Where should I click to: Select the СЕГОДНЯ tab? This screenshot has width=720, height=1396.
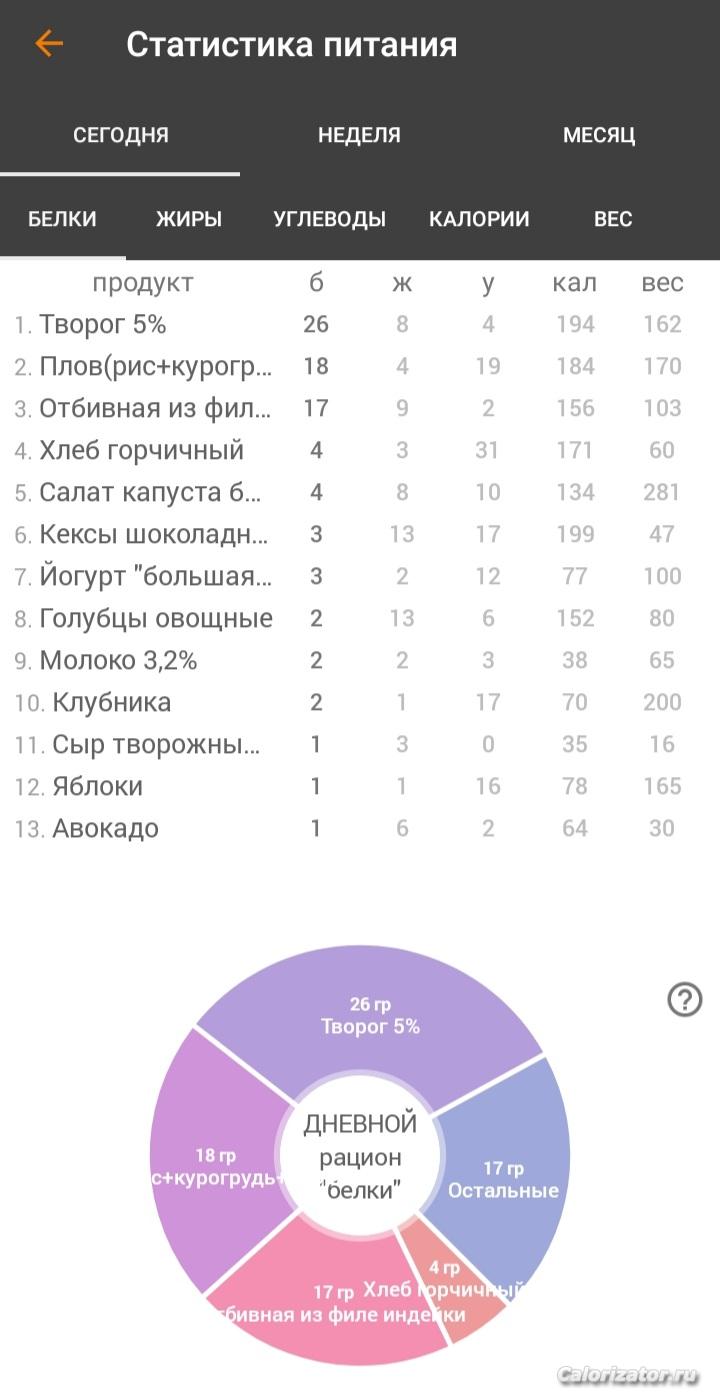point(120,135)
